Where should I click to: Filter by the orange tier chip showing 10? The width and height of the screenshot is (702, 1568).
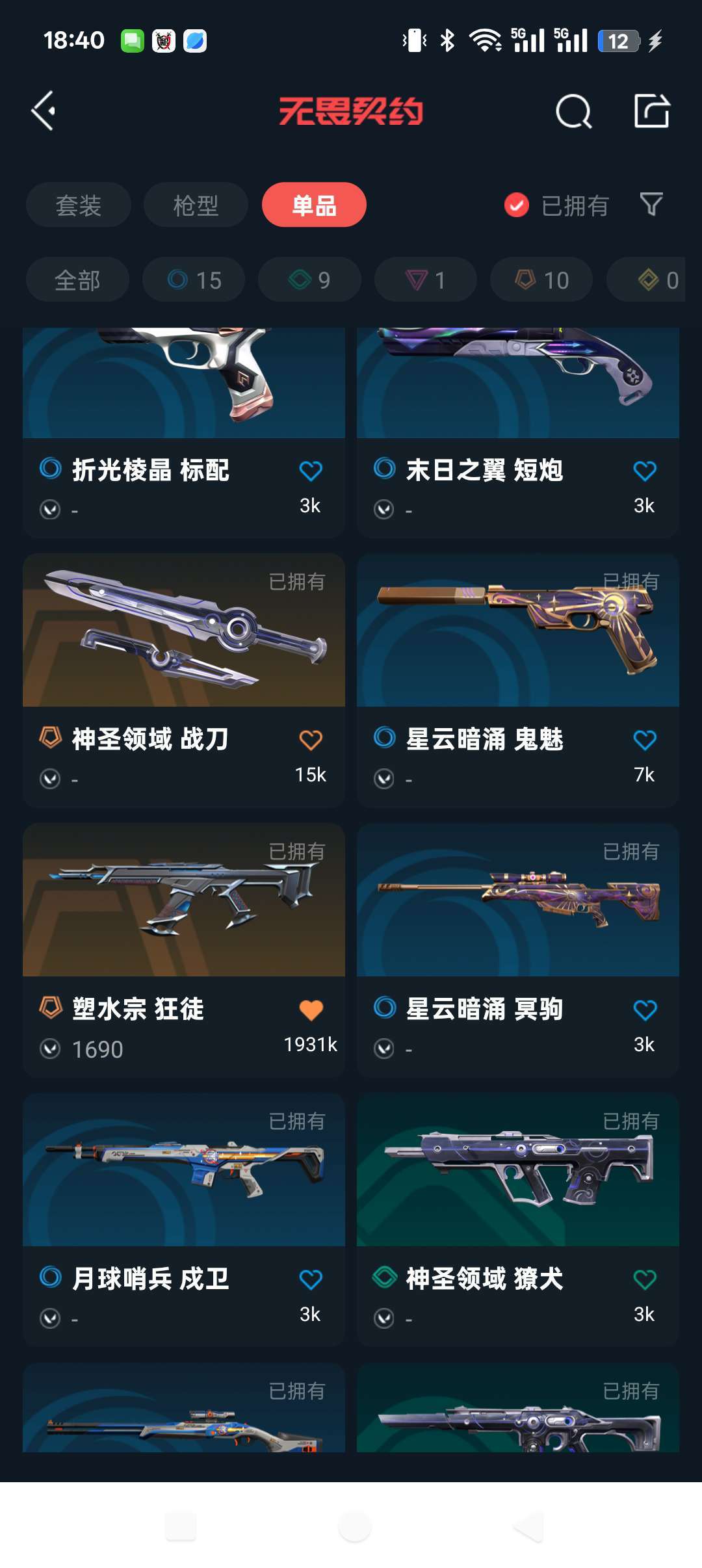[541, 280]
